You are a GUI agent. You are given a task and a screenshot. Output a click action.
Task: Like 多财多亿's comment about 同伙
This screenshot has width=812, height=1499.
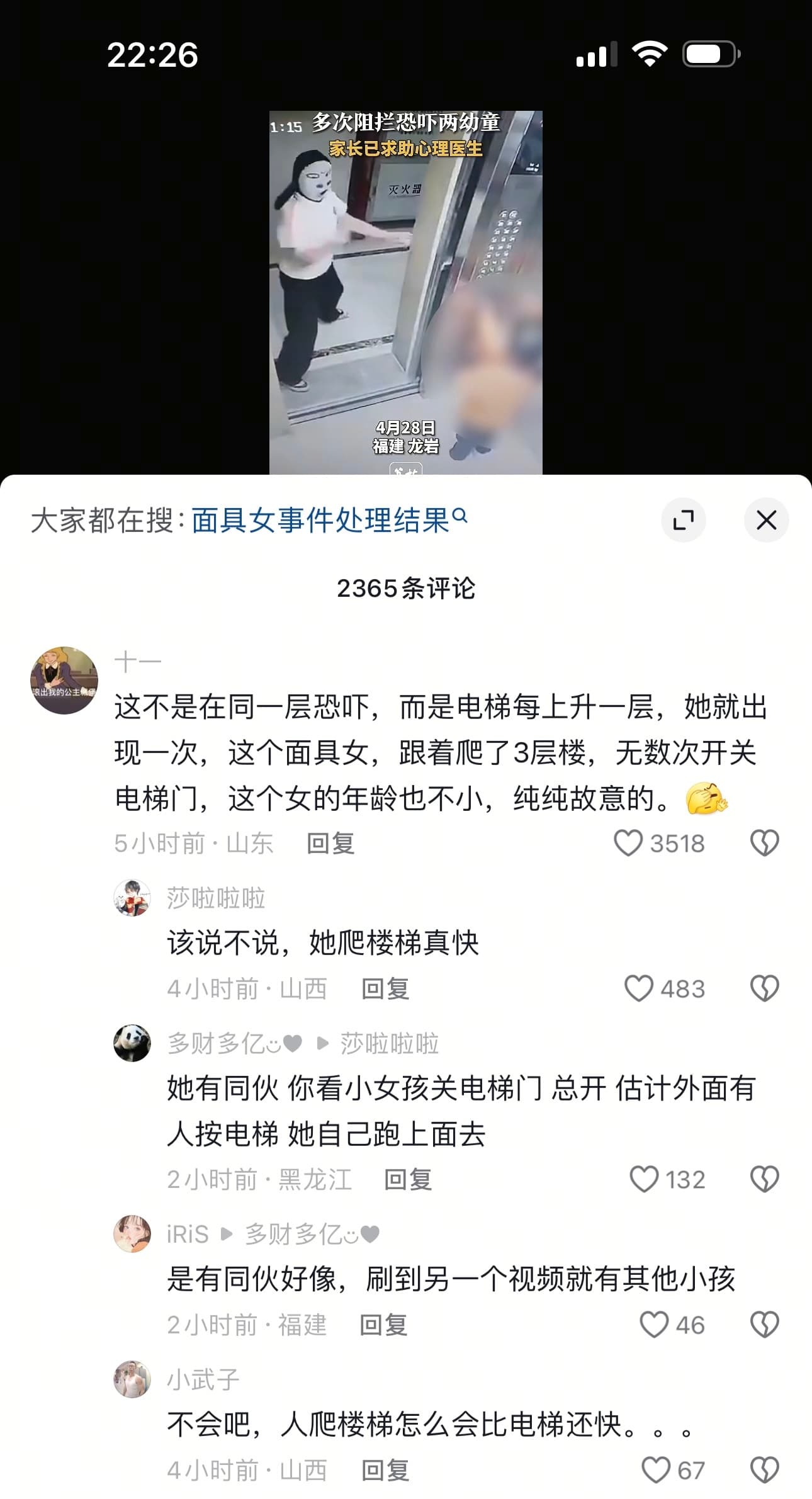click(x=644, y=1179)
